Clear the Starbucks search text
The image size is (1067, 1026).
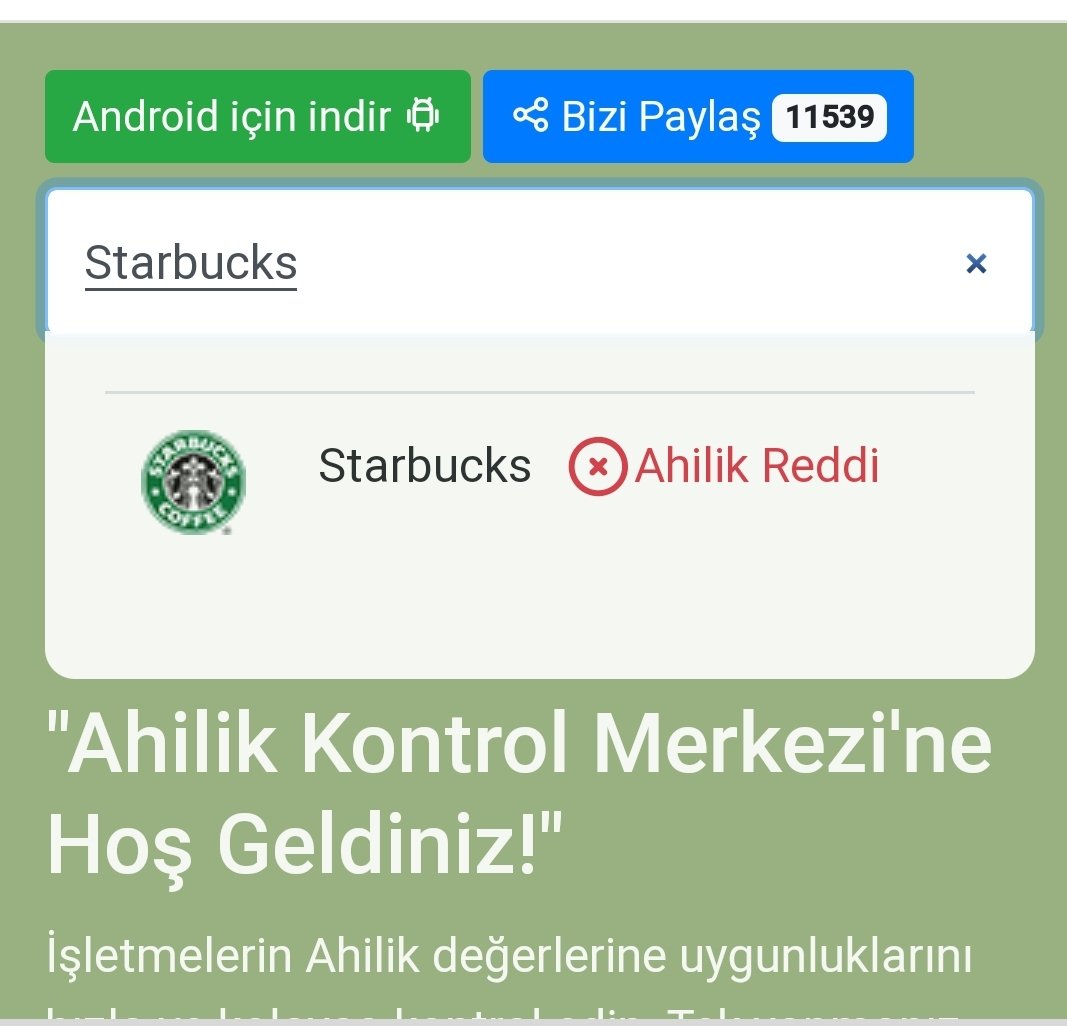coord(976,263)
